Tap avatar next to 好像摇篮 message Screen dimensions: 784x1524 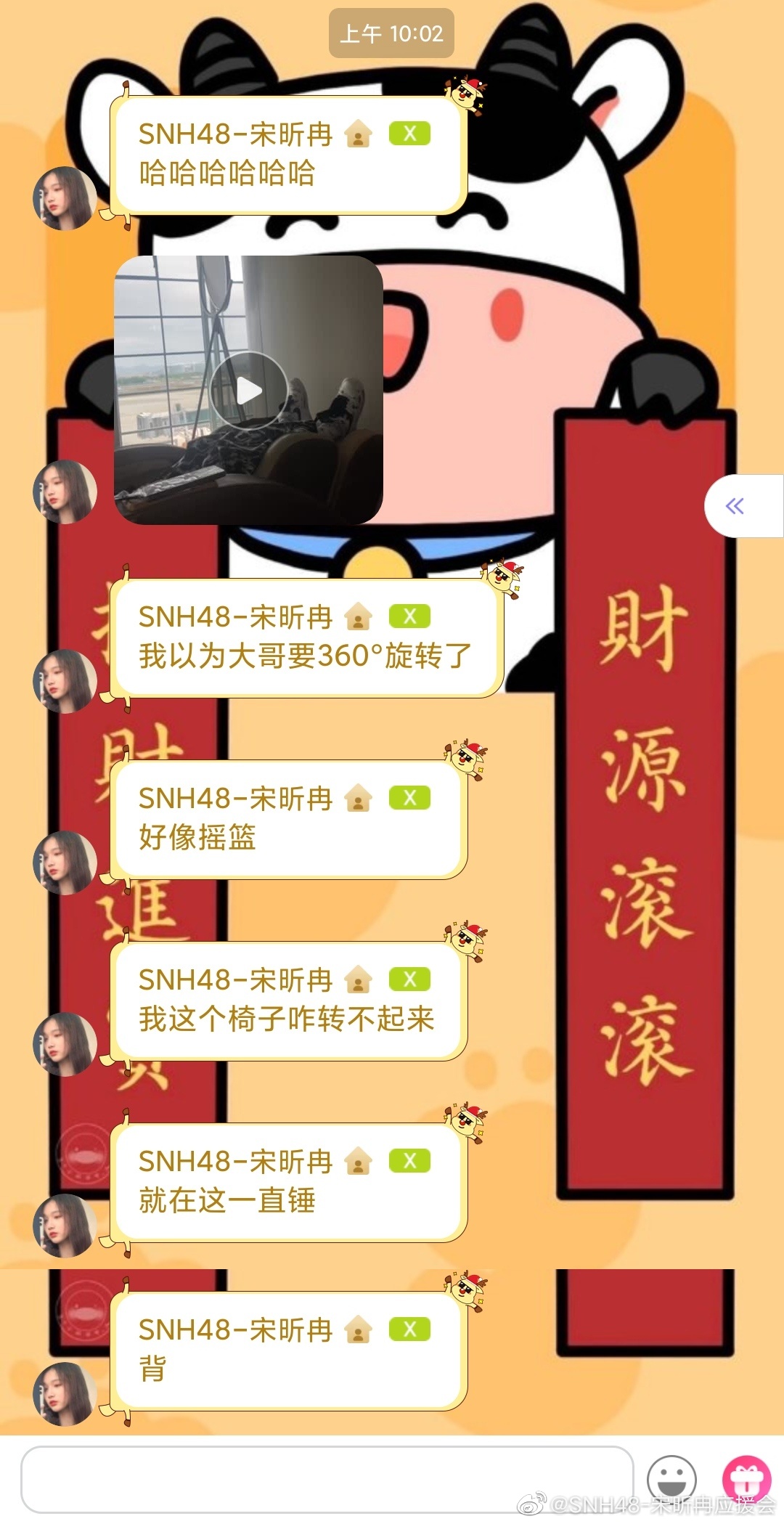coord(65,863)
